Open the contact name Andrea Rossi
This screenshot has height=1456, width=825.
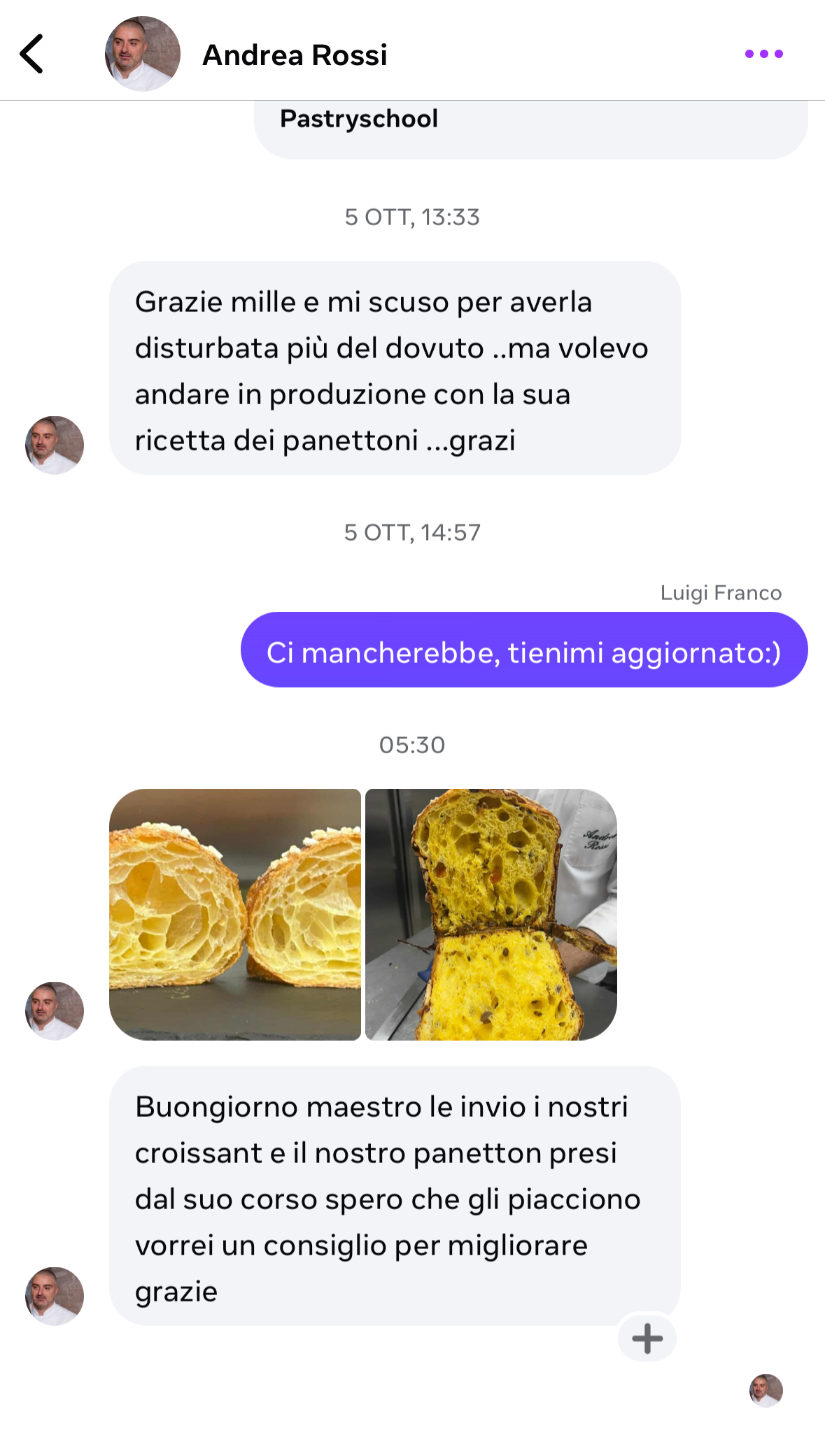[x=295, y=55]
